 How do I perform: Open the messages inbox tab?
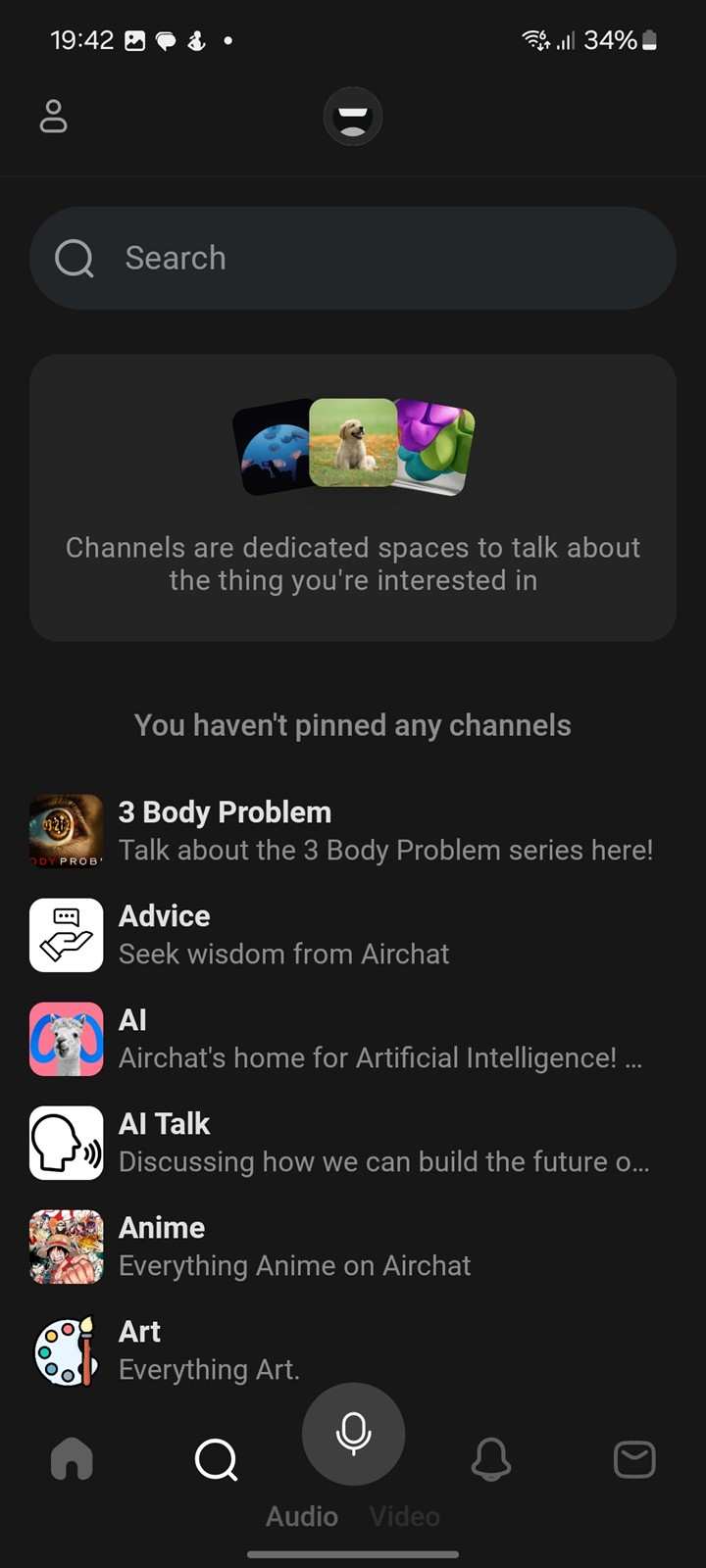[634, 1459]
